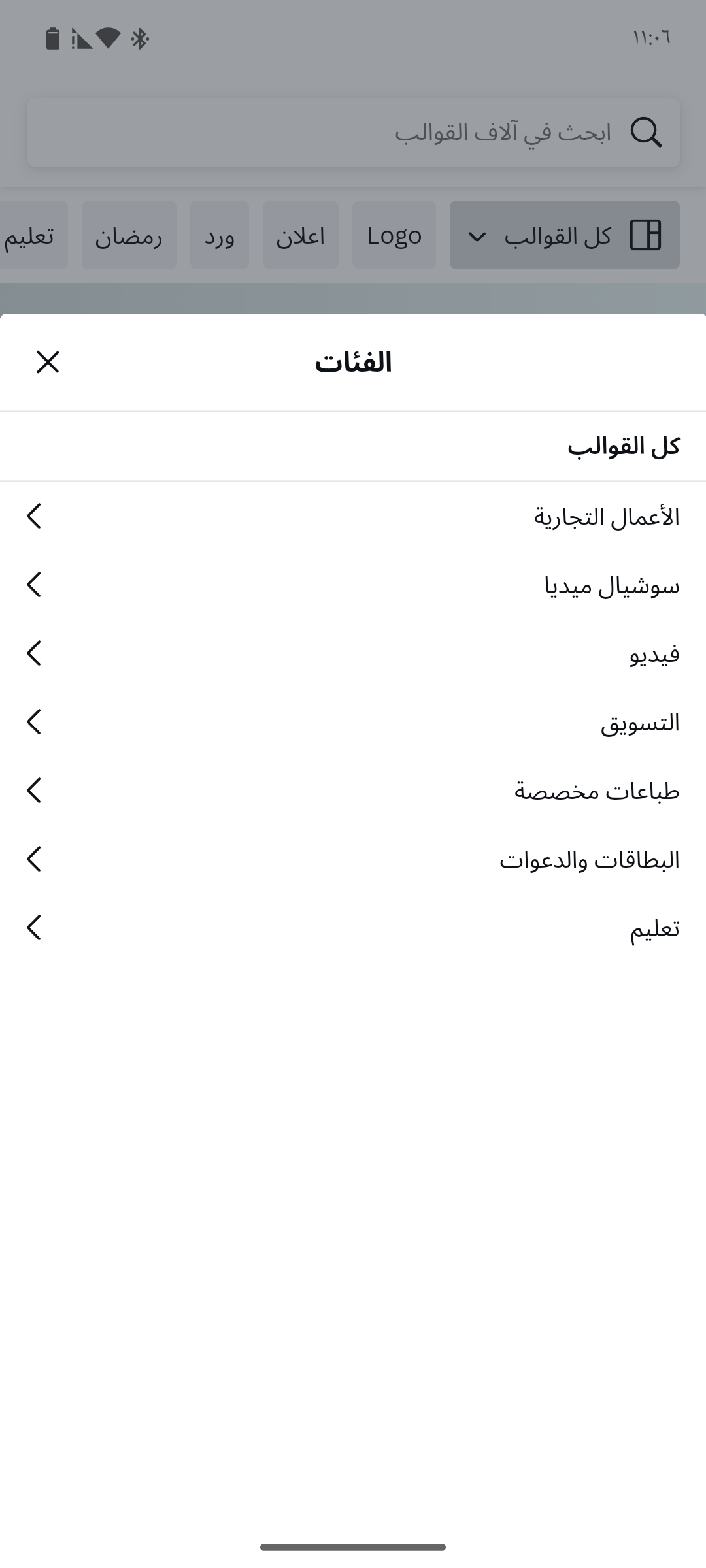This screenshot has width=706, height=1568.
Task: Open the طباعات مخصصة category
Action: 353,791
